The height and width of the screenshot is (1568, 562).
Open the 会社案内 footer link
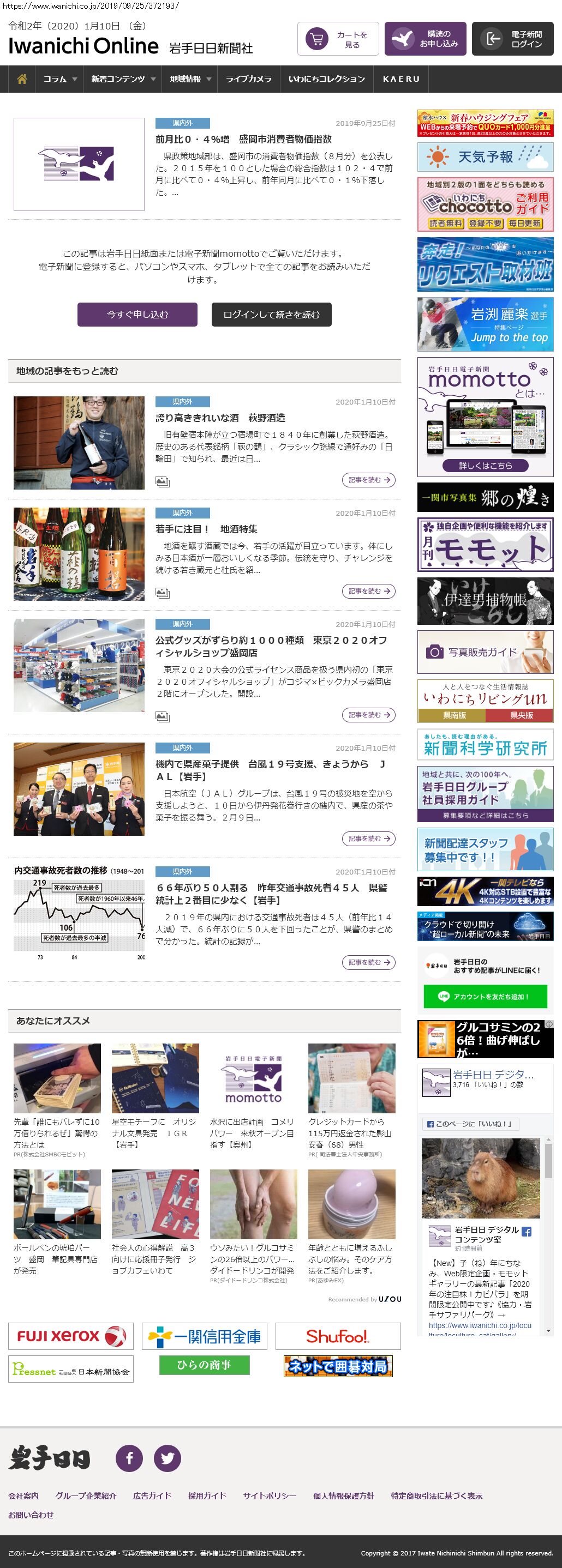click(23, 1495)
